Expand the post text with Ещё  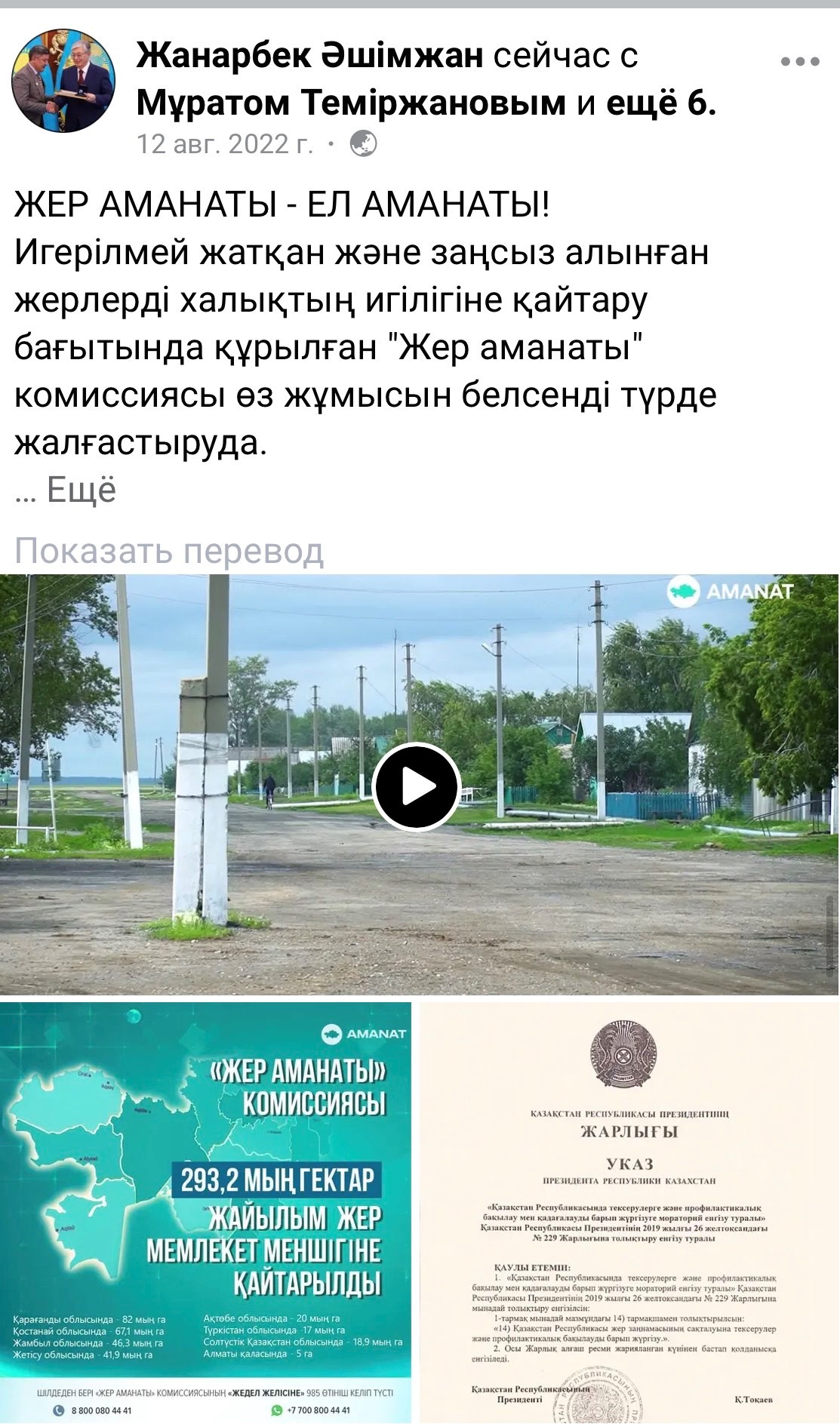tap(81, 491)
